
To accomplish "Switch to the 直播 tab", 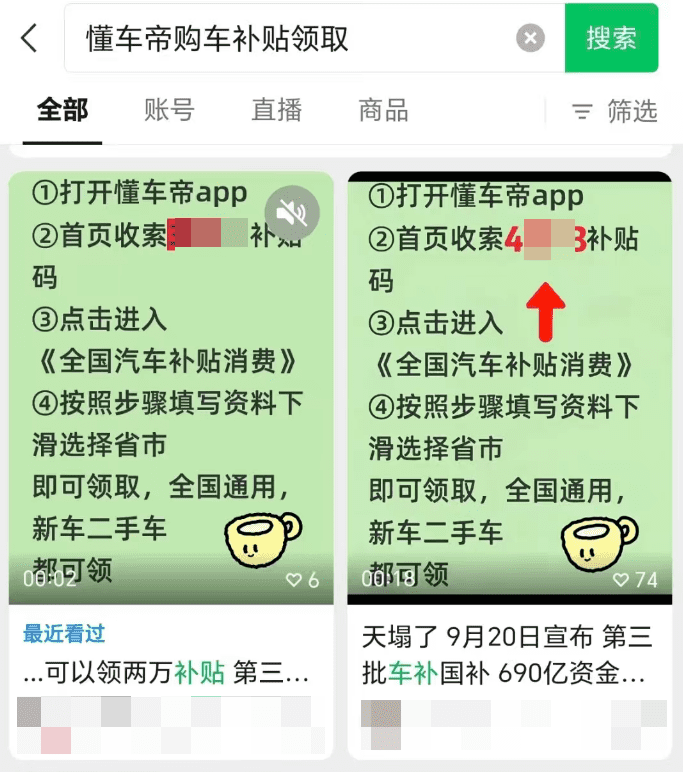I will (x=277, y=110).
